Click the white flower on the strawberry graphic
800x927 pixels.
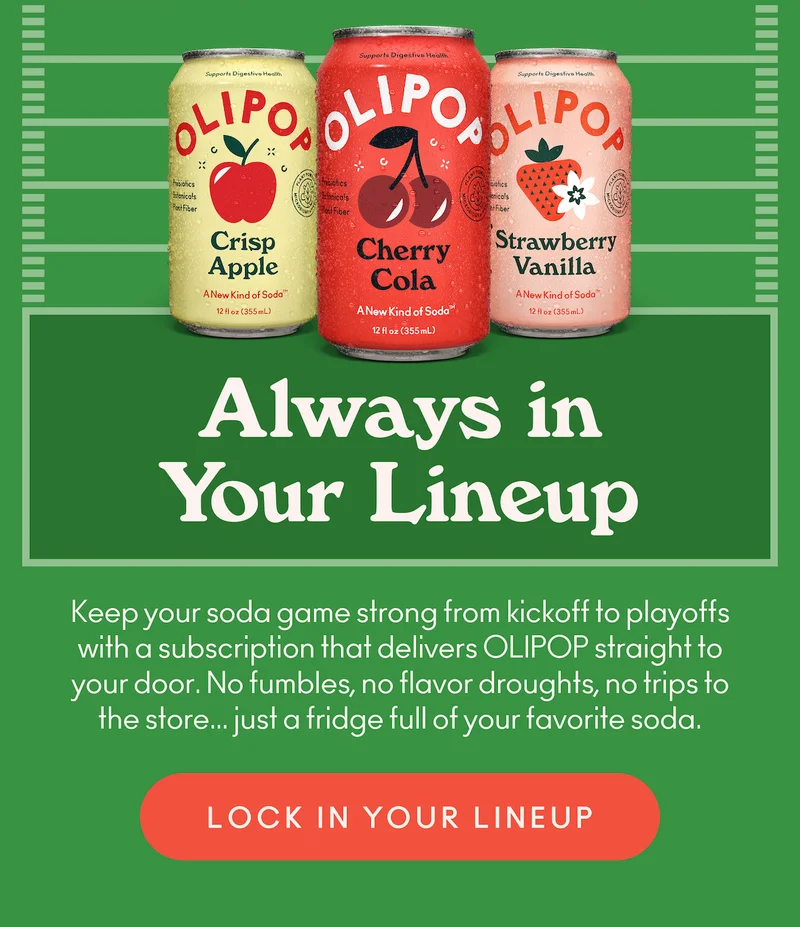coord(574,192)
